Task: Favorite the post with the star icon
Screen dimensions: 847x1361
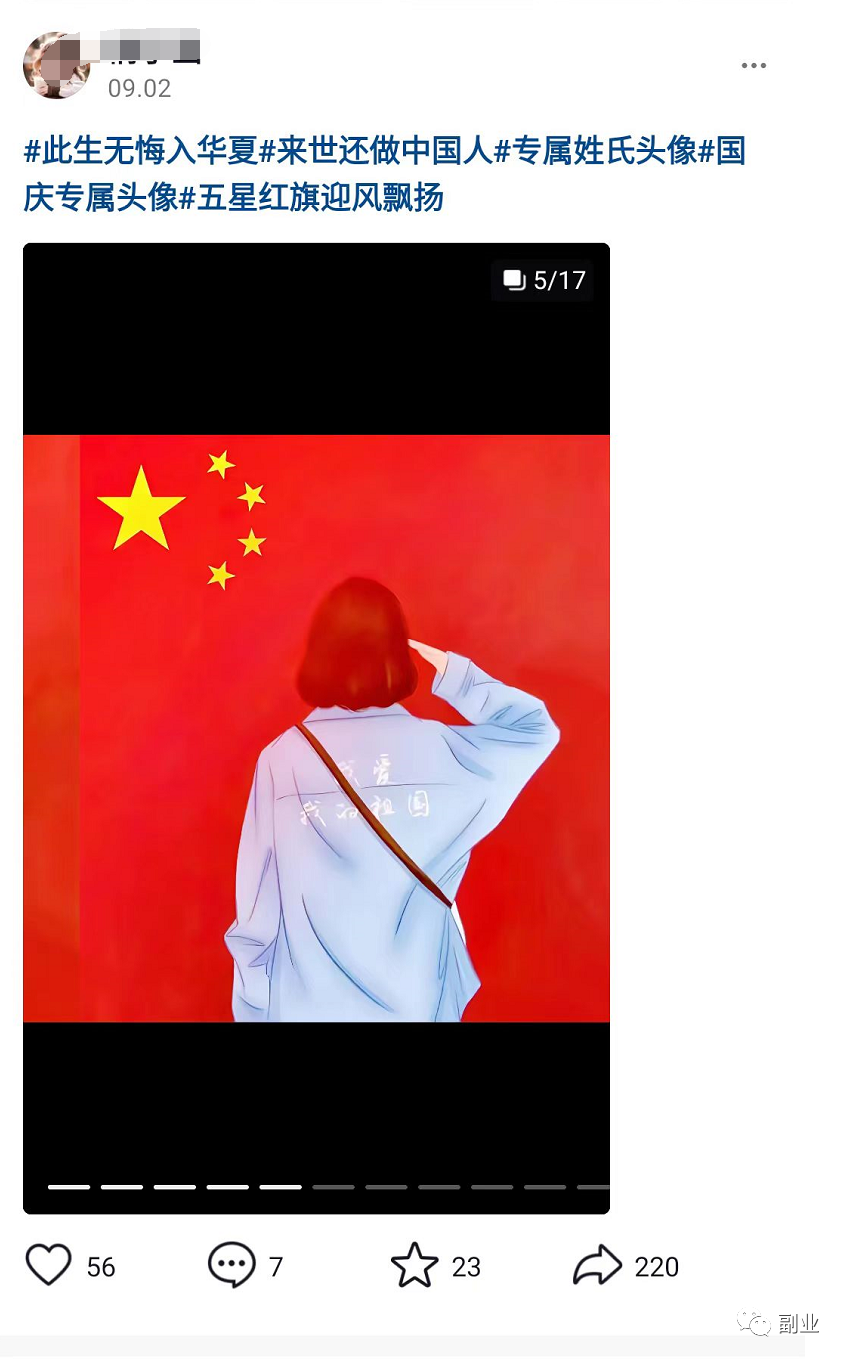Action: tap(414, 1265)
